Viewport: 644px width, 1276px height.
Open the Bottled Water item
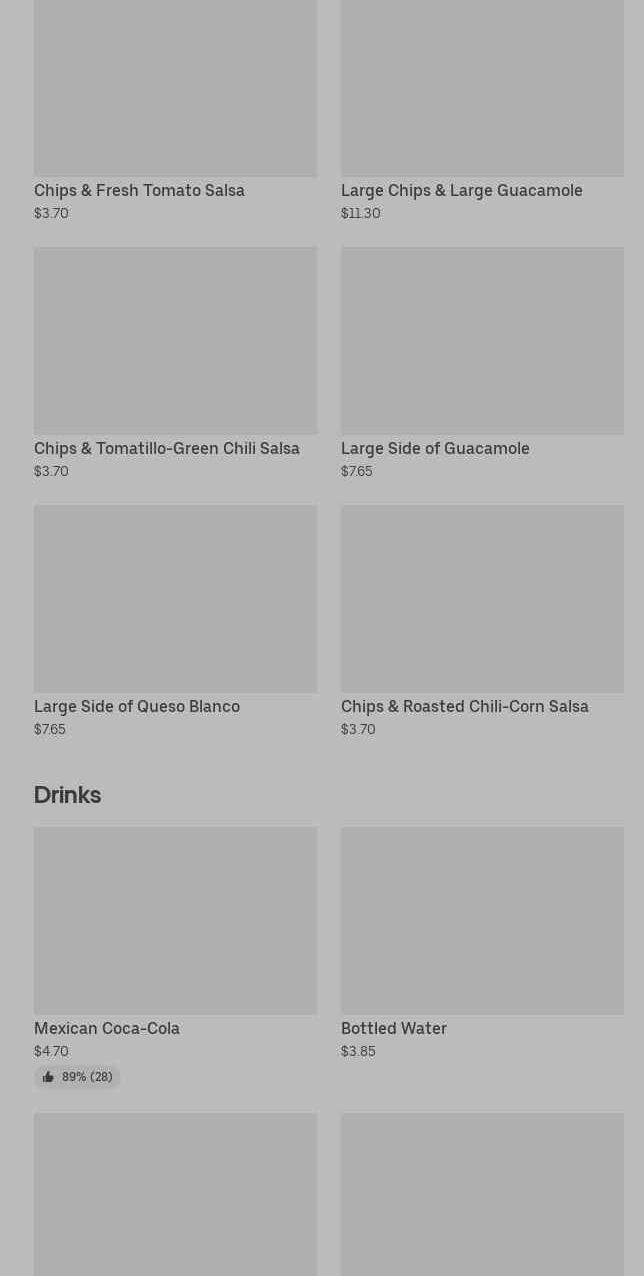point(482,944)
